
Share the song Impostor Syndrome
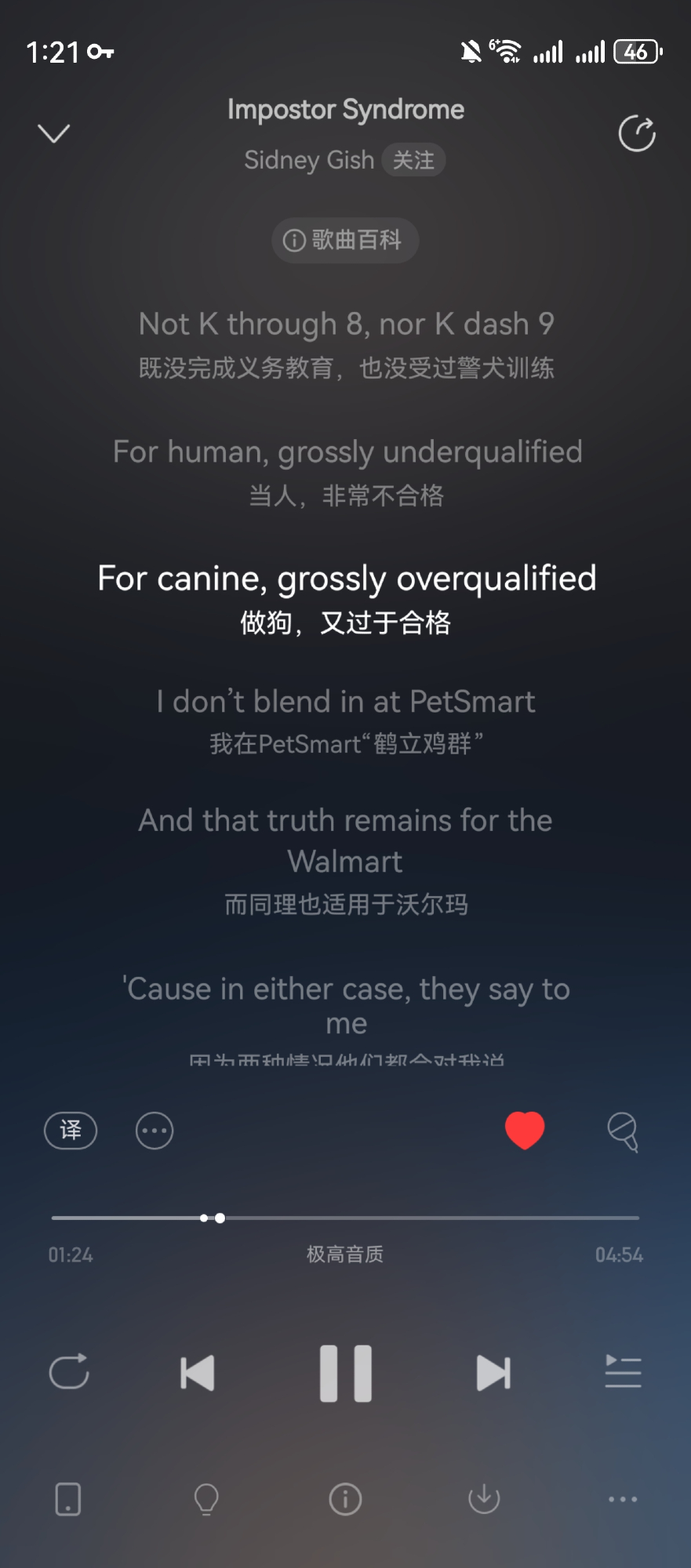(636, 133)
